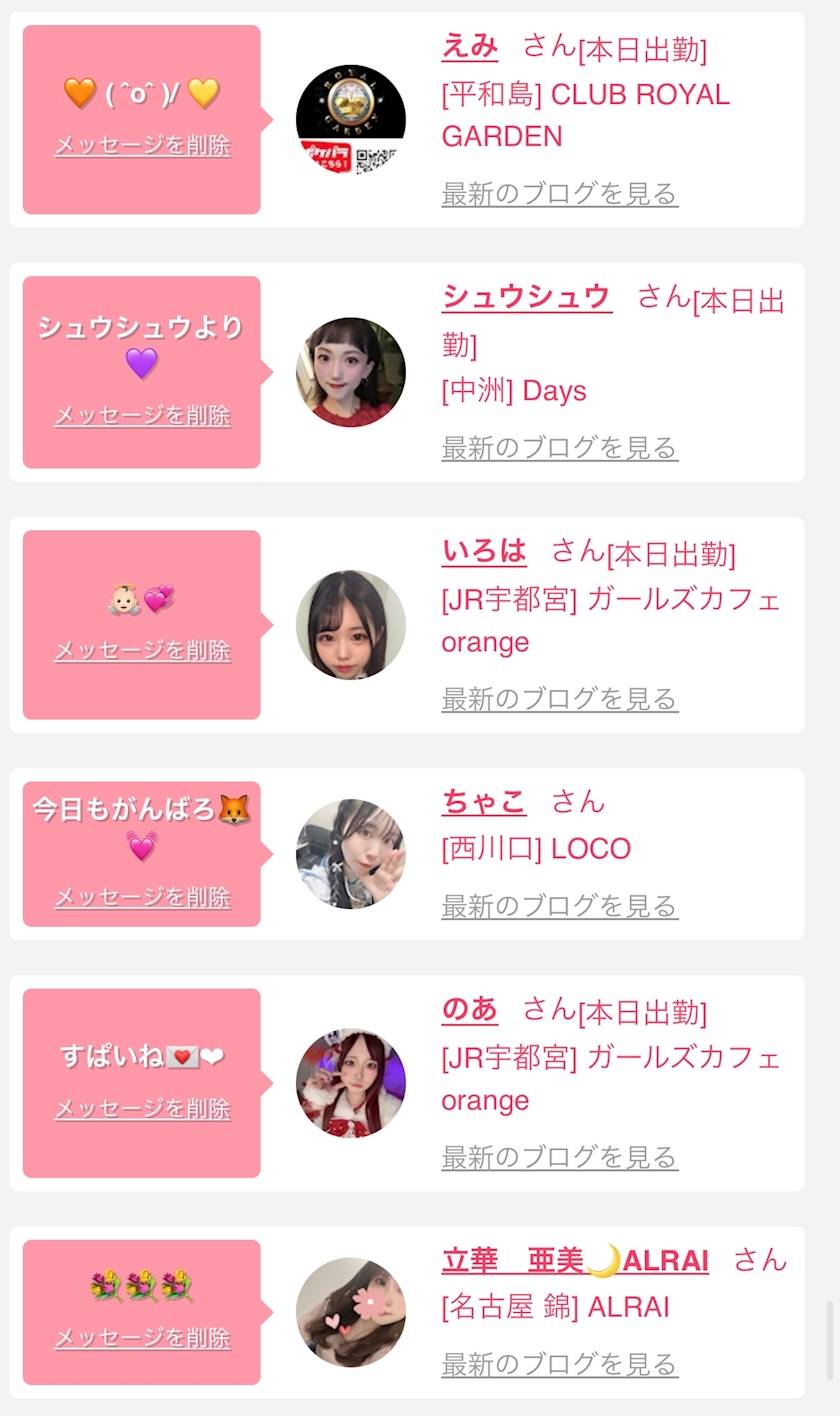Delete the 今日もがんばろ message
Viewport: 840px width, 1416px height.
click(x=142, y=897)
